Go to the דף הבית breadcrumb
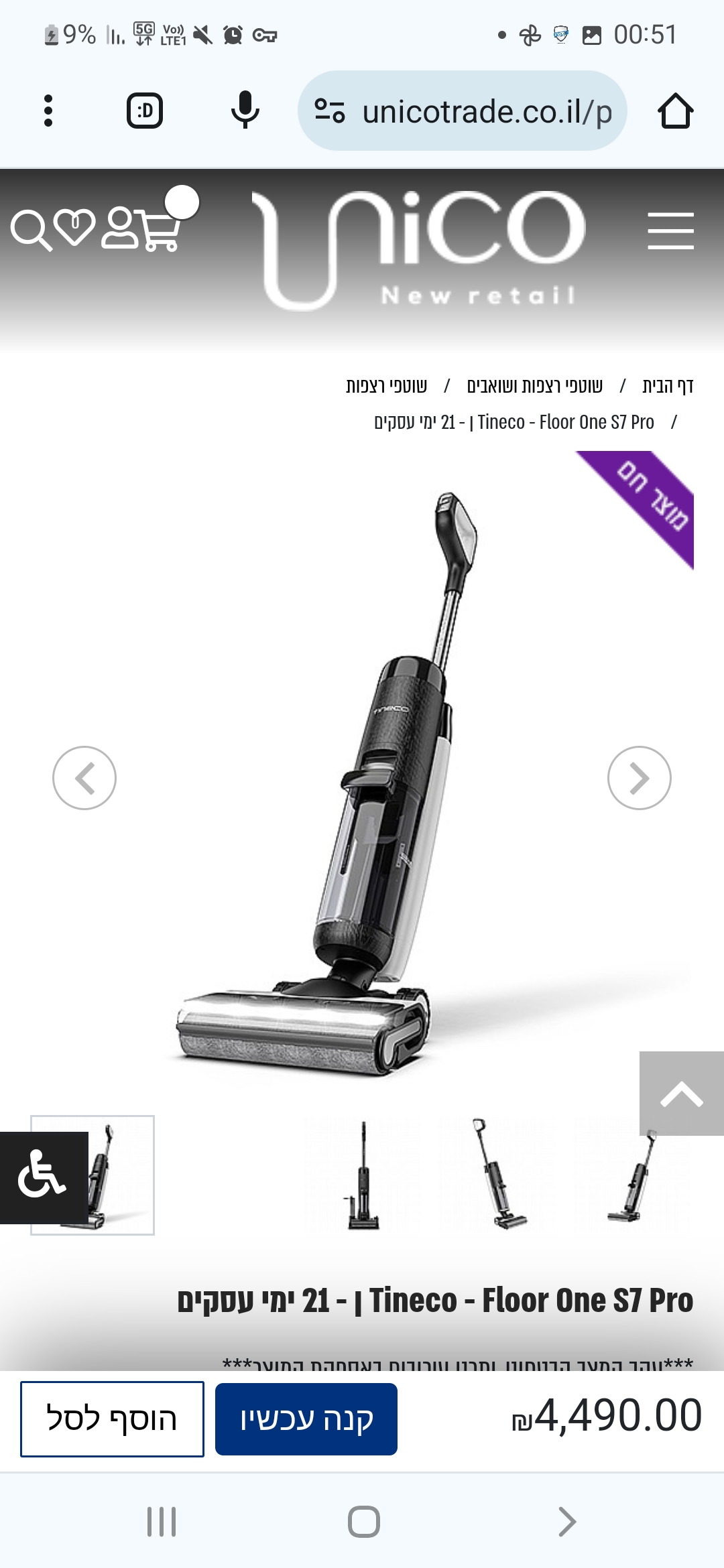This screenshot has height=1568, width=724. click(668, 386)
